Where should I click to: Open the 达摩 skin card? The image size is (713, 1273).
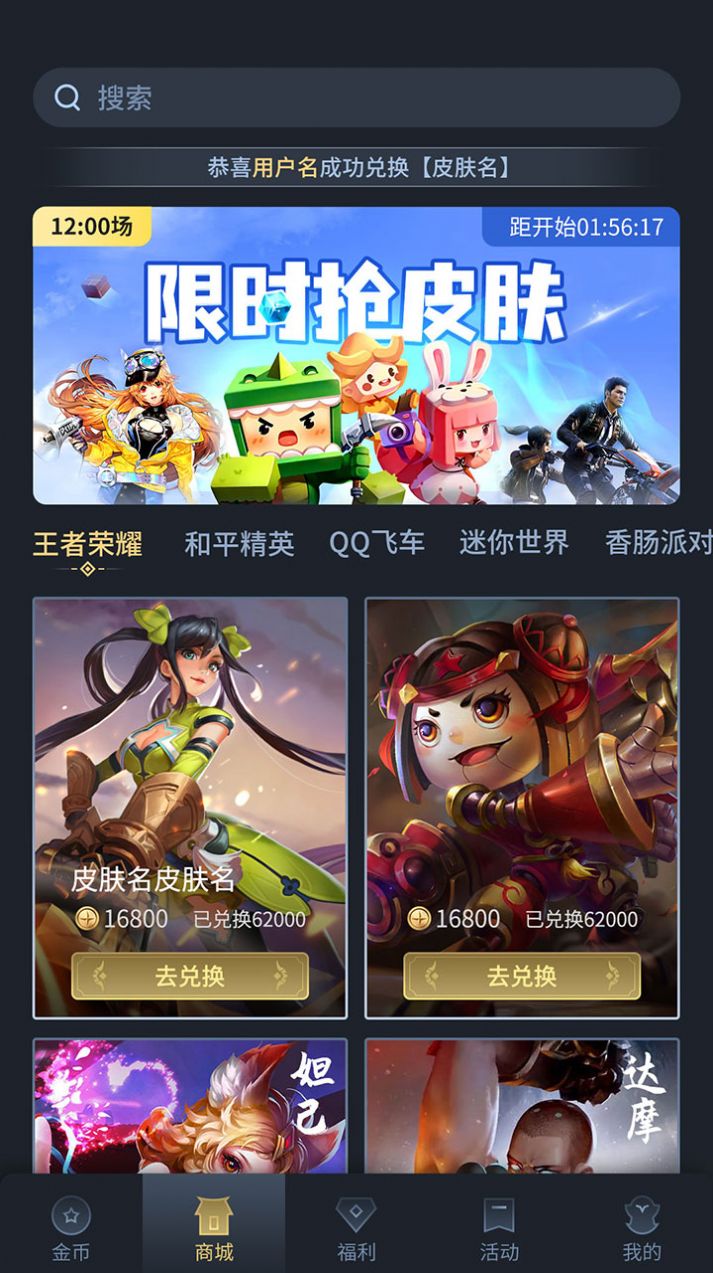(522, 1105)
